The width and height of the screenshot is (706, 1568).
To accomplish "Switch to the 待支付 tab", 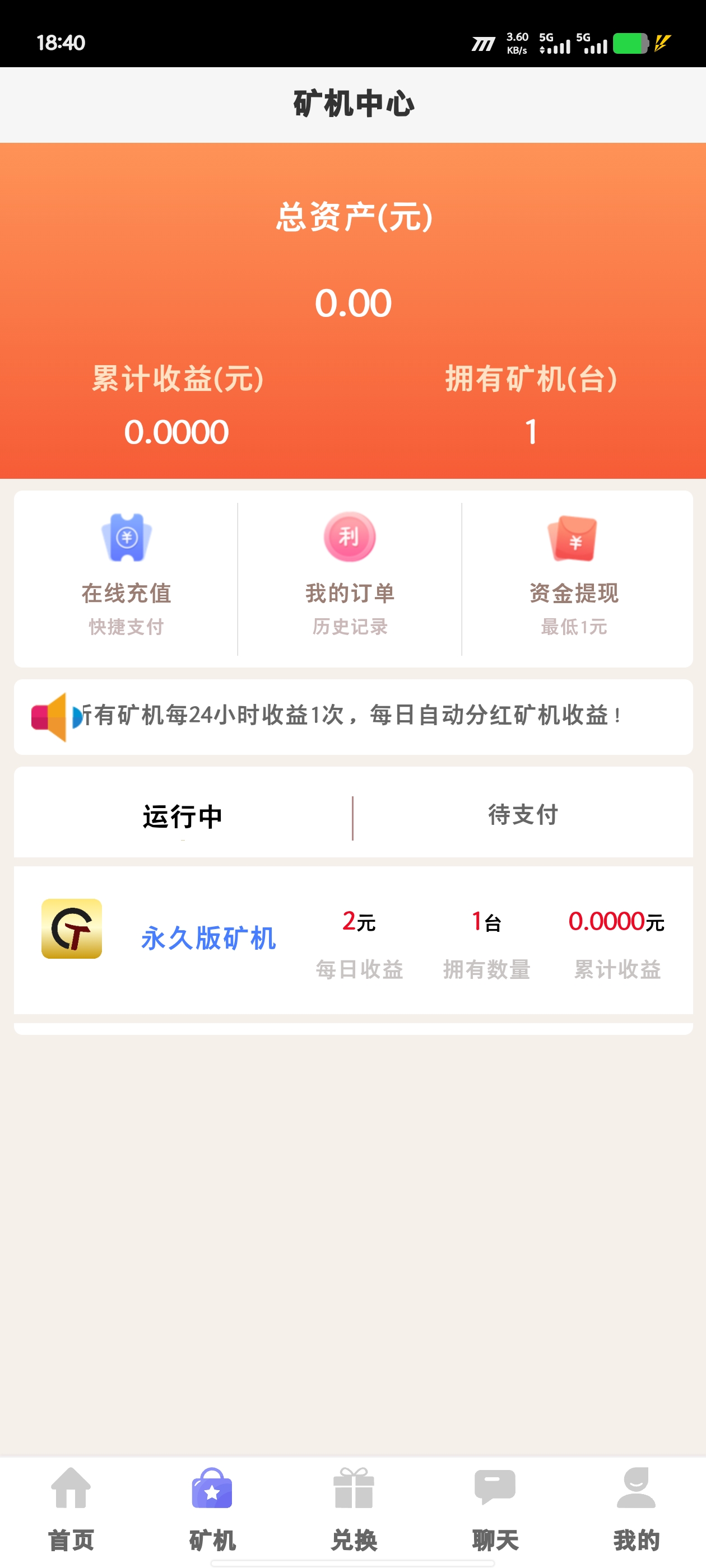I will [x=523, y=815].
